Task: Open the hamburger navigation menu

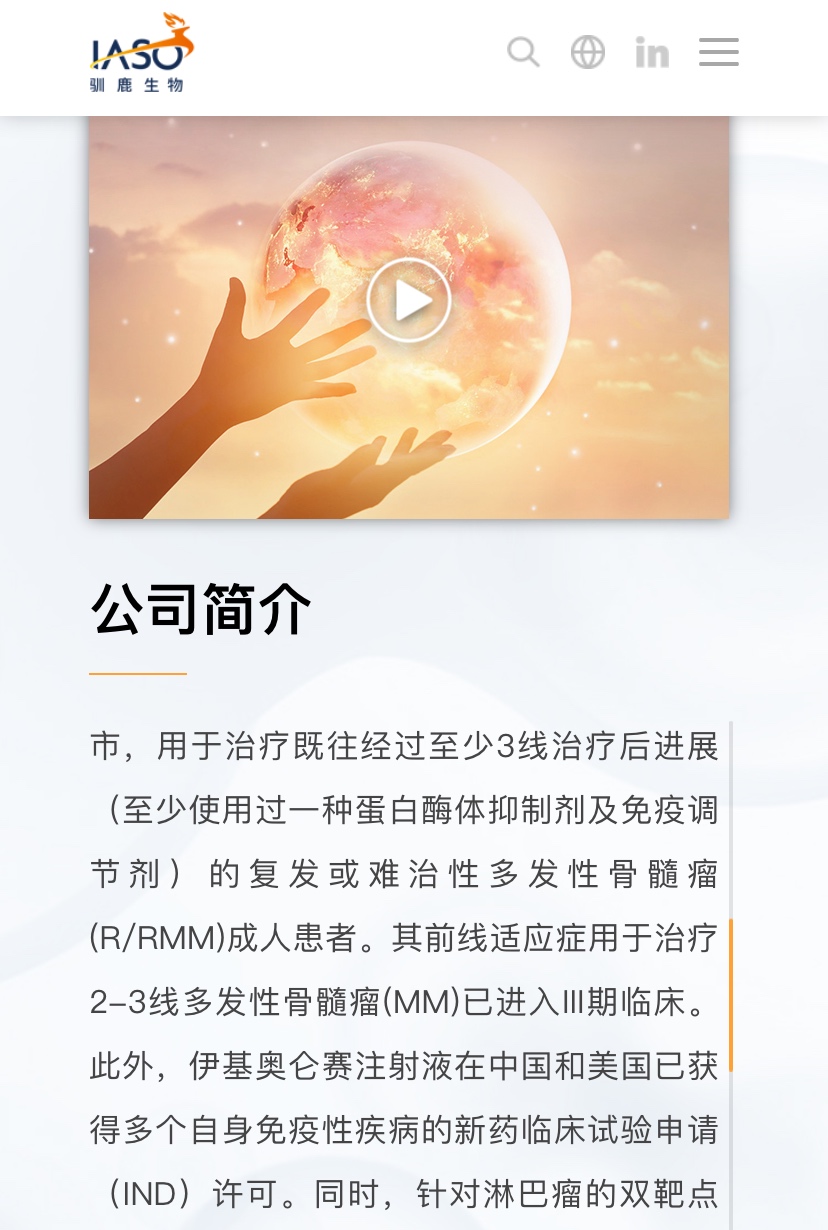Action: click(x=718, y=52)
